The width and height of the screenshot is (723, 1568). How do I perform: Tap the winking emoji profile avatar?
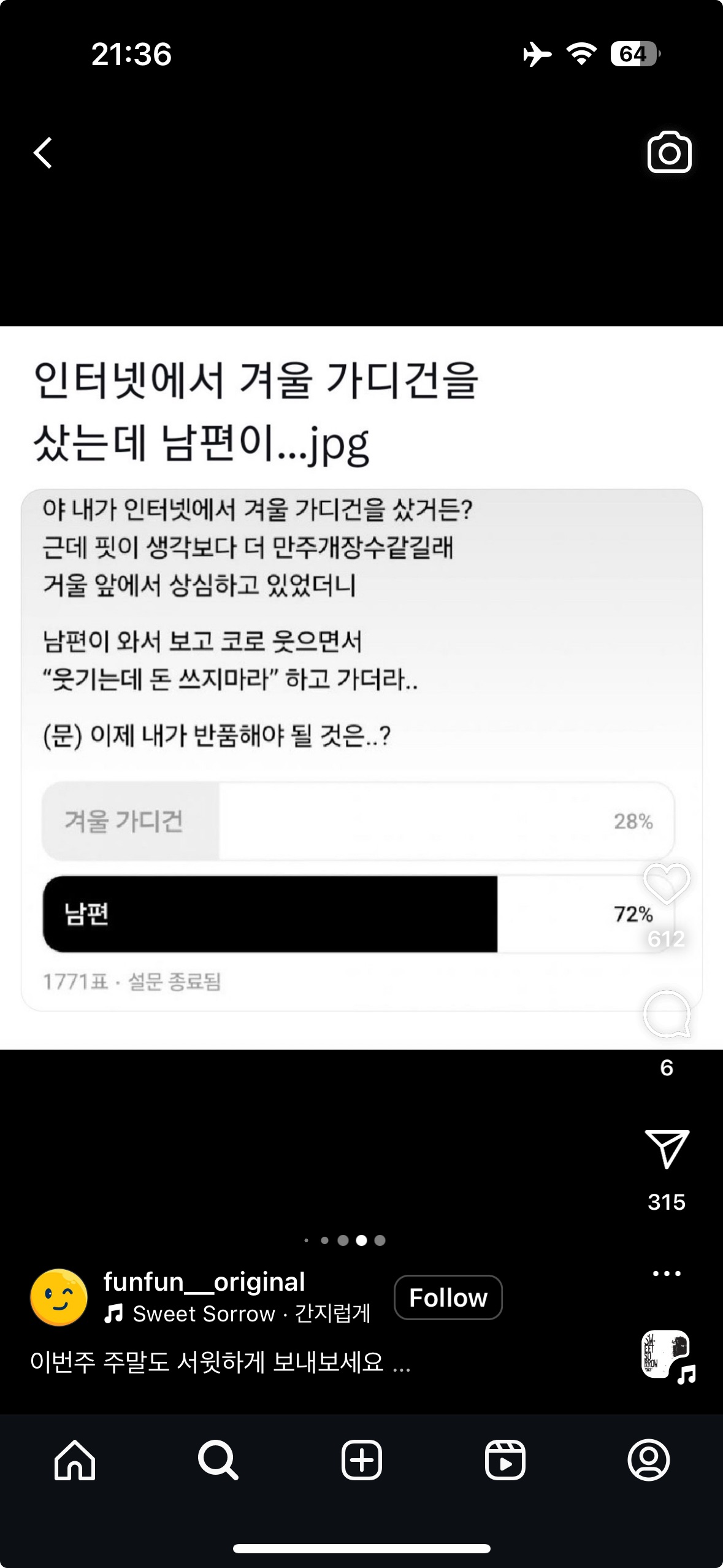(x=59, y=1297)
